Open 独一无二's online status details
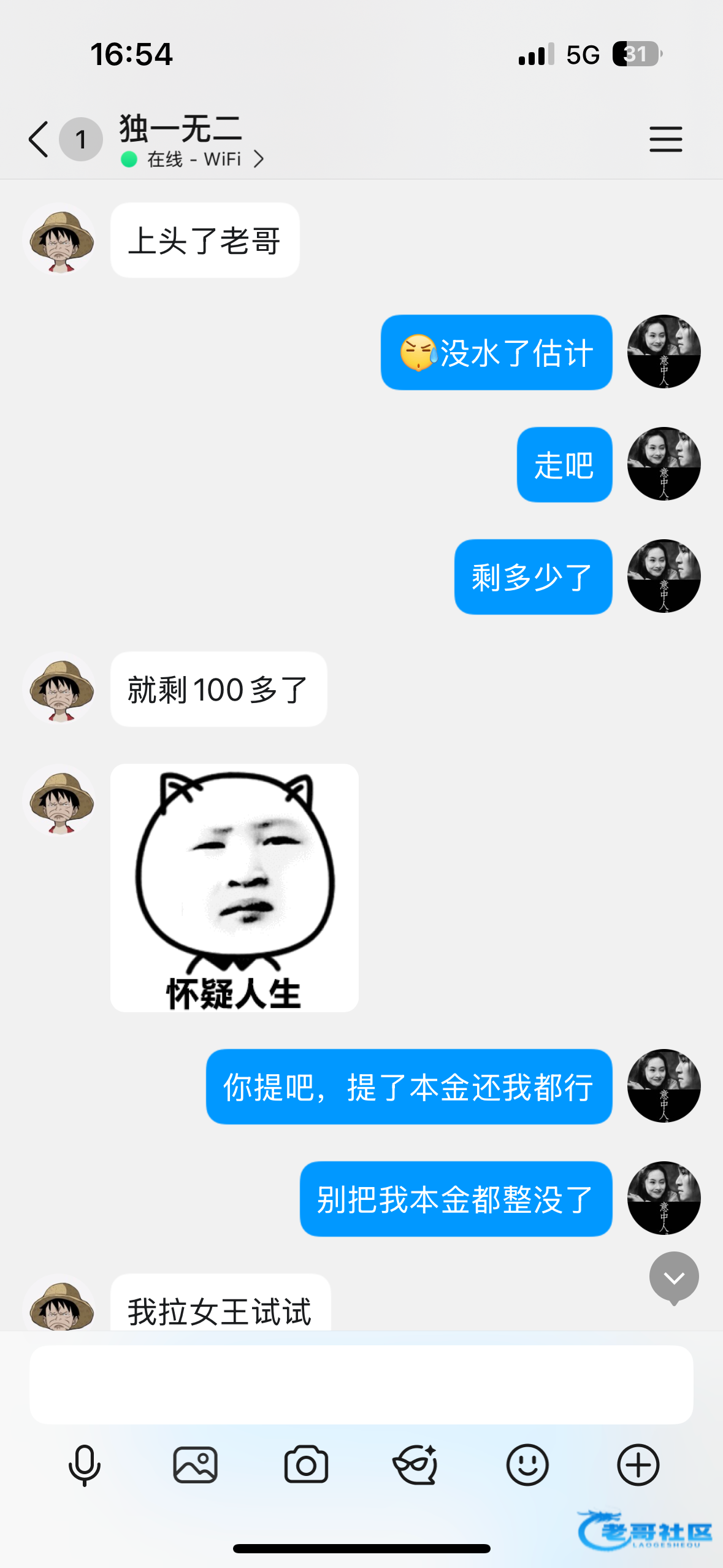Screen dimensions: 723x1568 [193, 159]
